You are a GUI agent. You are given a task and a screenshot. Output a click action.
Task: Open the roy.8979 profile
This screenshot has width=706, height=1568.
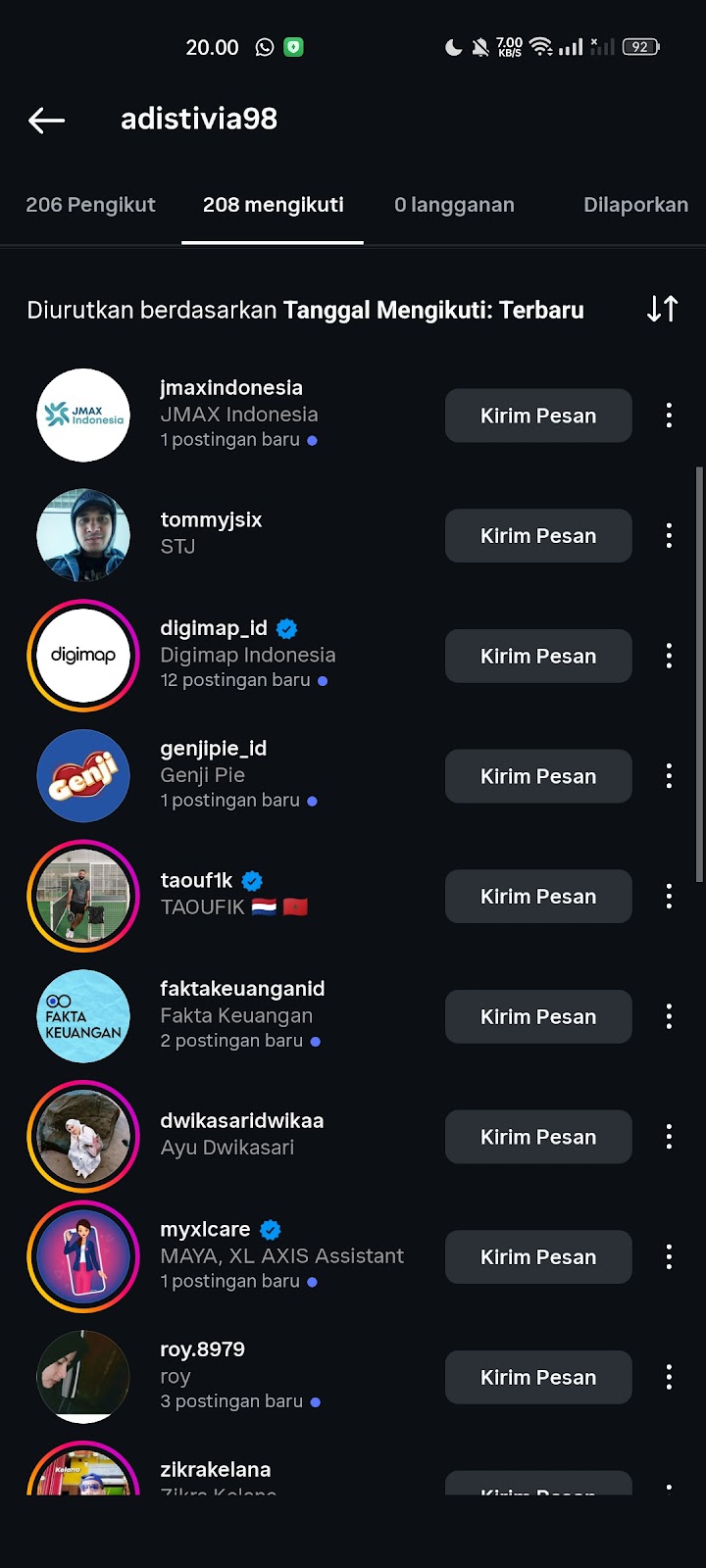pos(202,1350)
